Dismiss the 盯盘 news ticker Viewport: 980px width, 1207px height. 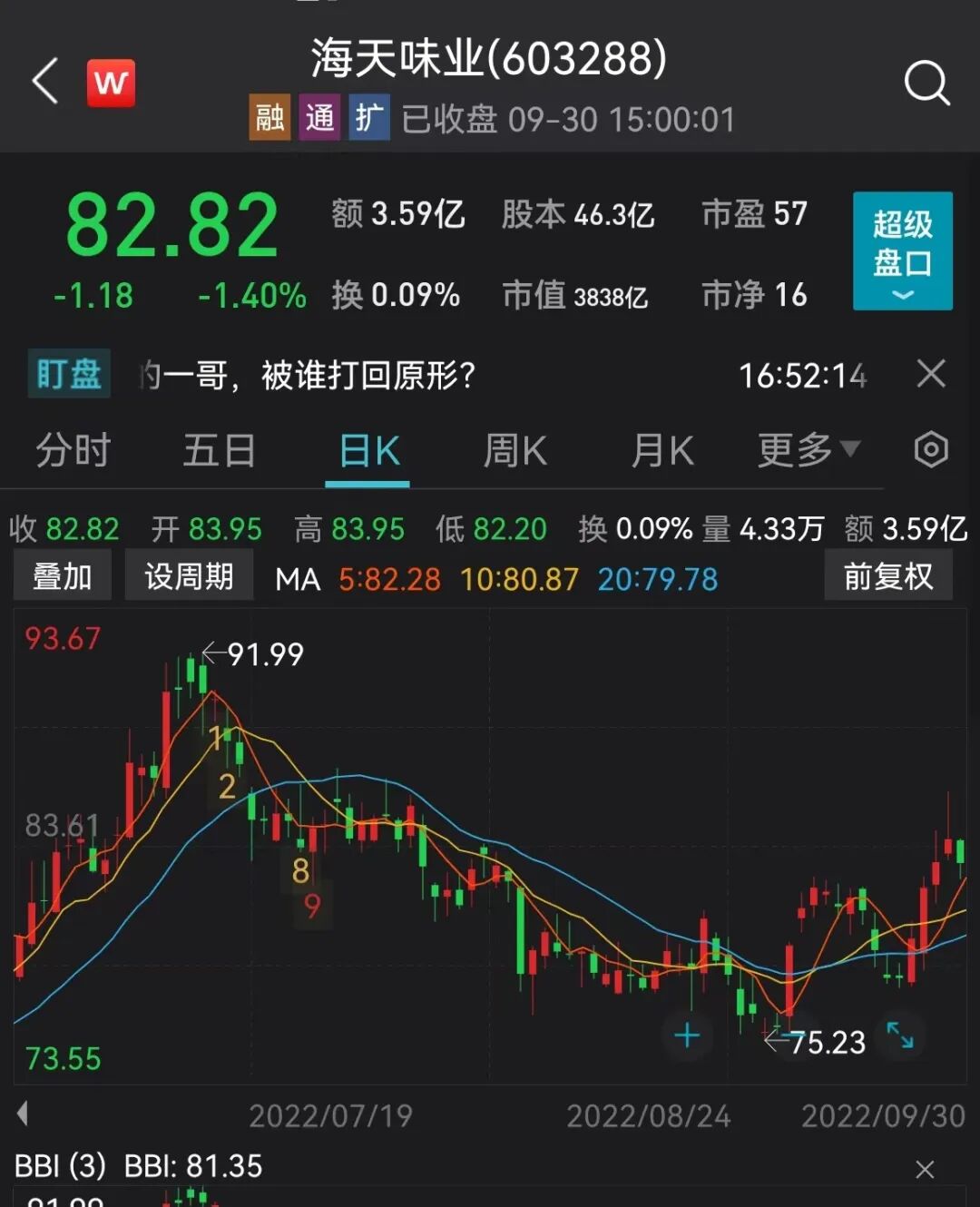[931, 374]
